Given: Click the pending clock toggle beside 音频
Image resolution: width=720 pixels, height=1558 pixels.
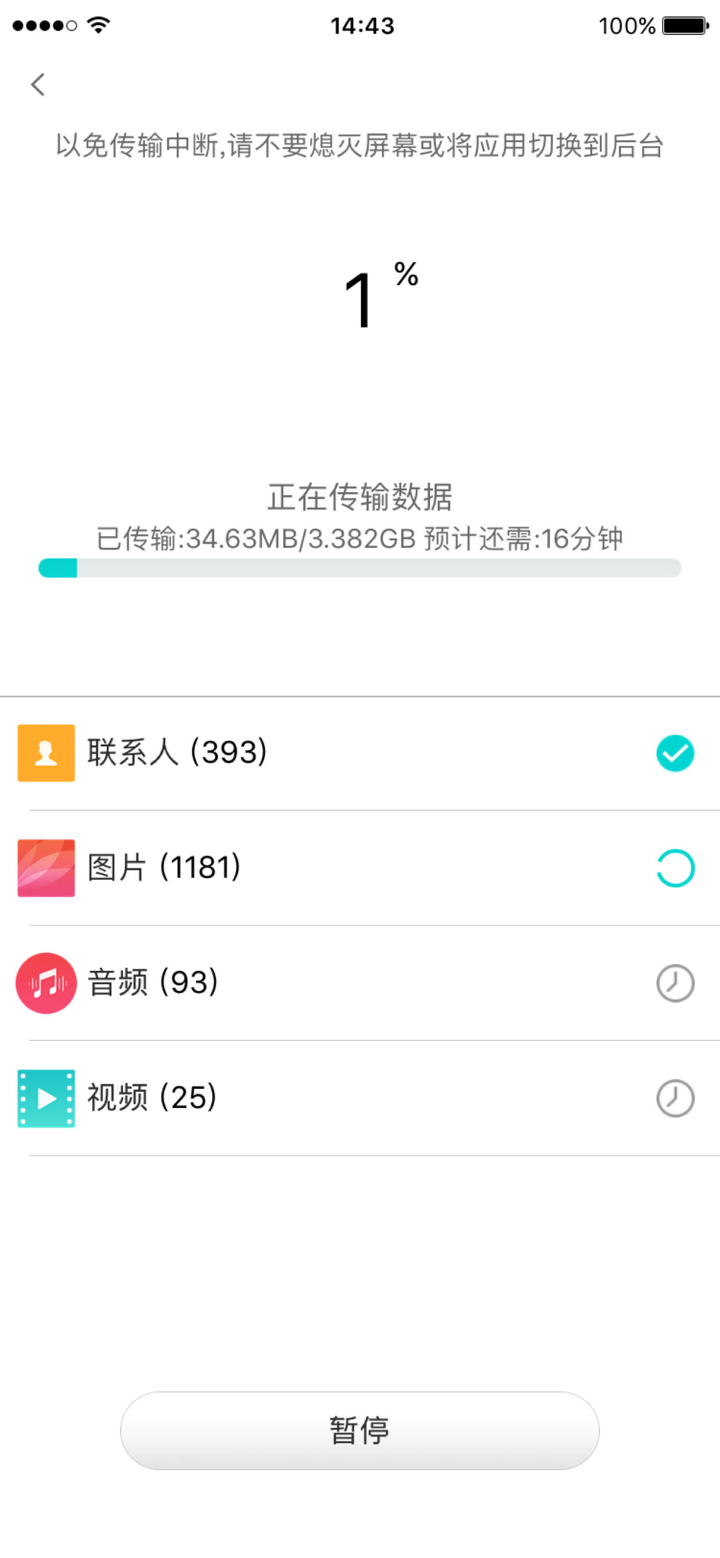Looking at the screenshot, I should click(675, 983).
